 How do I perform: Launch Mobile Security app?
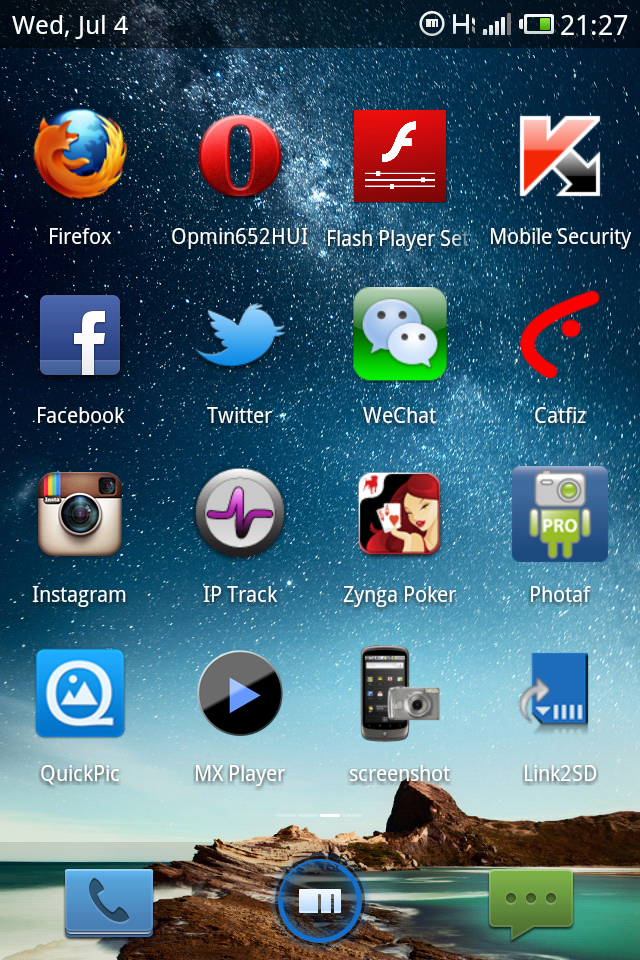tap(559, 157)
